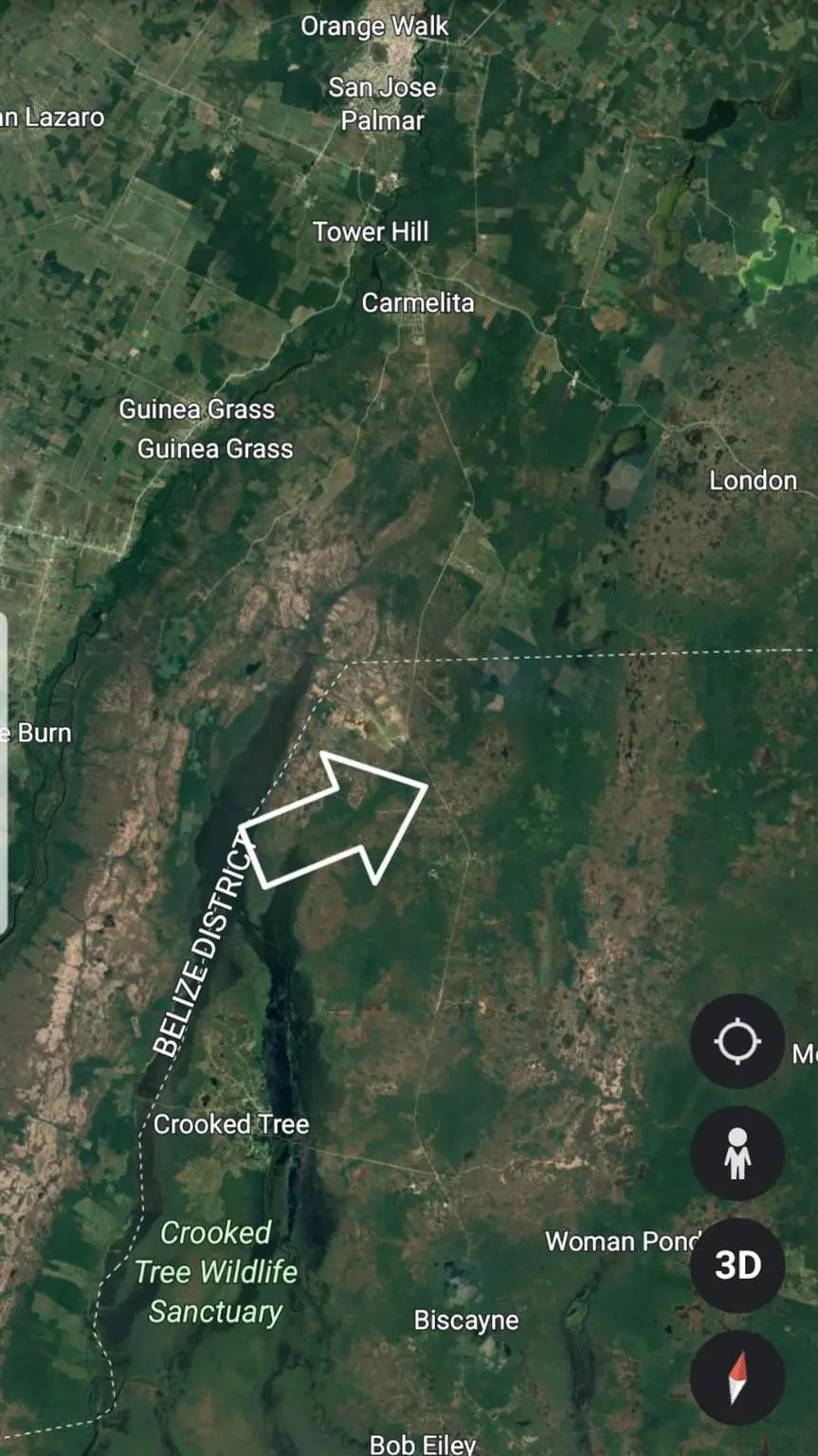818x1456 pixels.
Task: Center map on my location
Action: tap(737, 1042)
